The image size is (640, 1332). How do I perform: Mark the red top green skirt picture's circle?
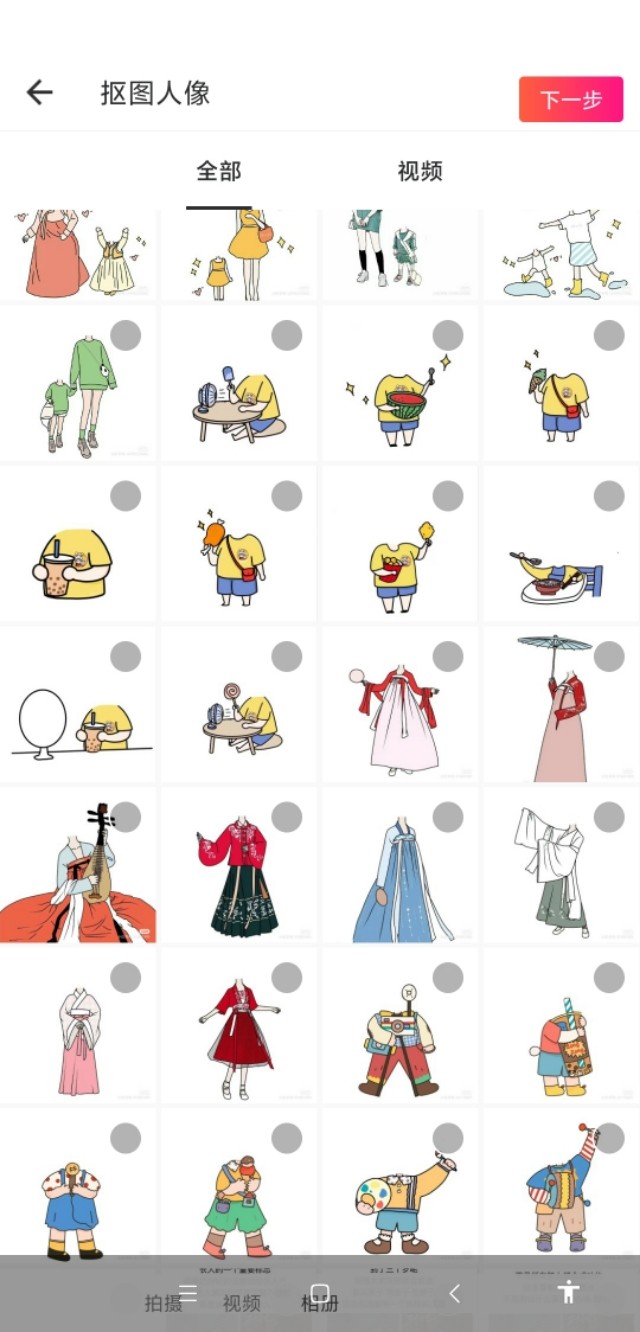(x=287, y=817)
